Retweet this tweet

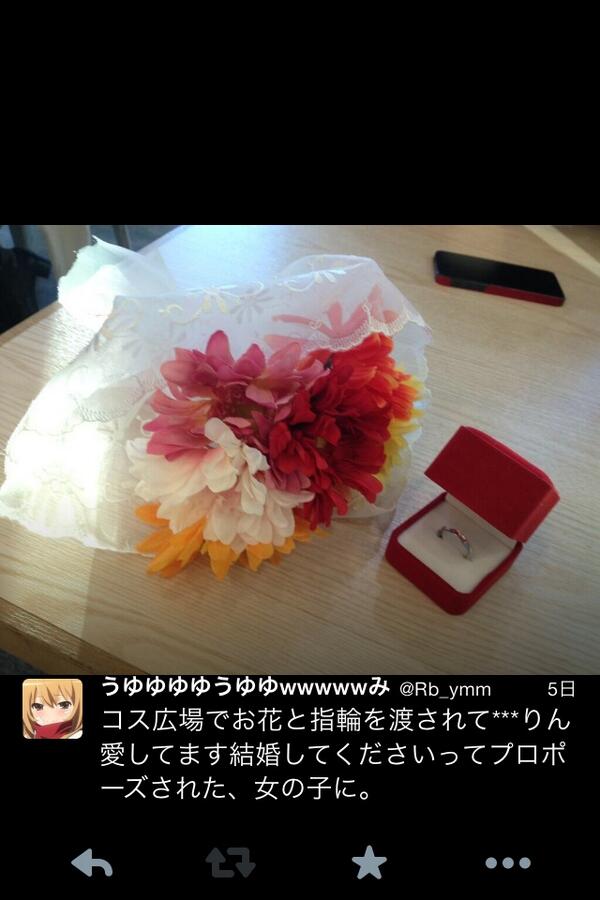coord(229,862)
